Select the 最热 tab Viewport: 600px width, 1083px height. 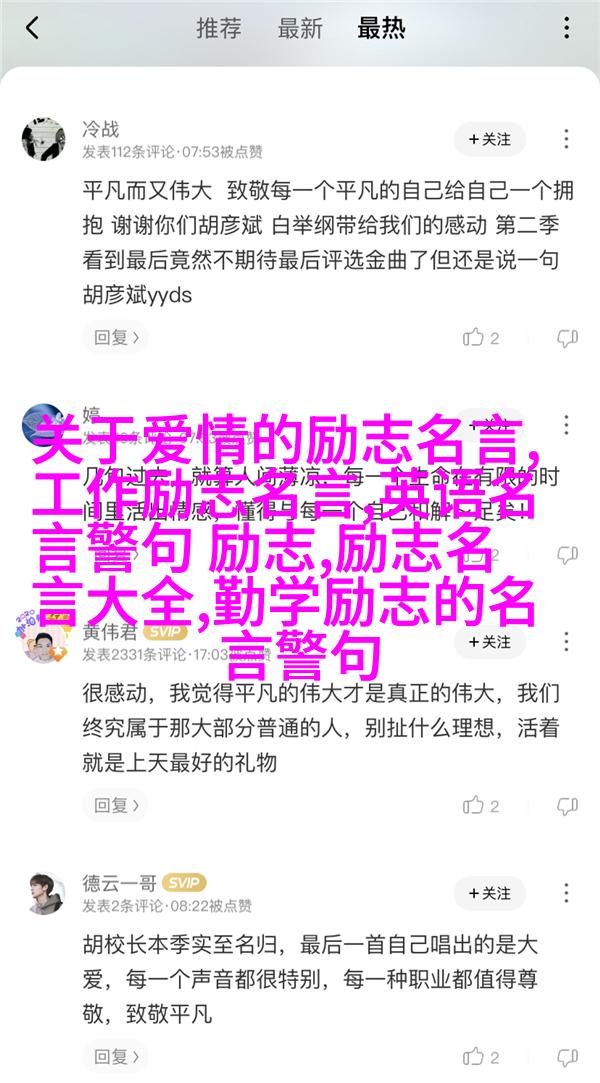(x=381, y=28)
